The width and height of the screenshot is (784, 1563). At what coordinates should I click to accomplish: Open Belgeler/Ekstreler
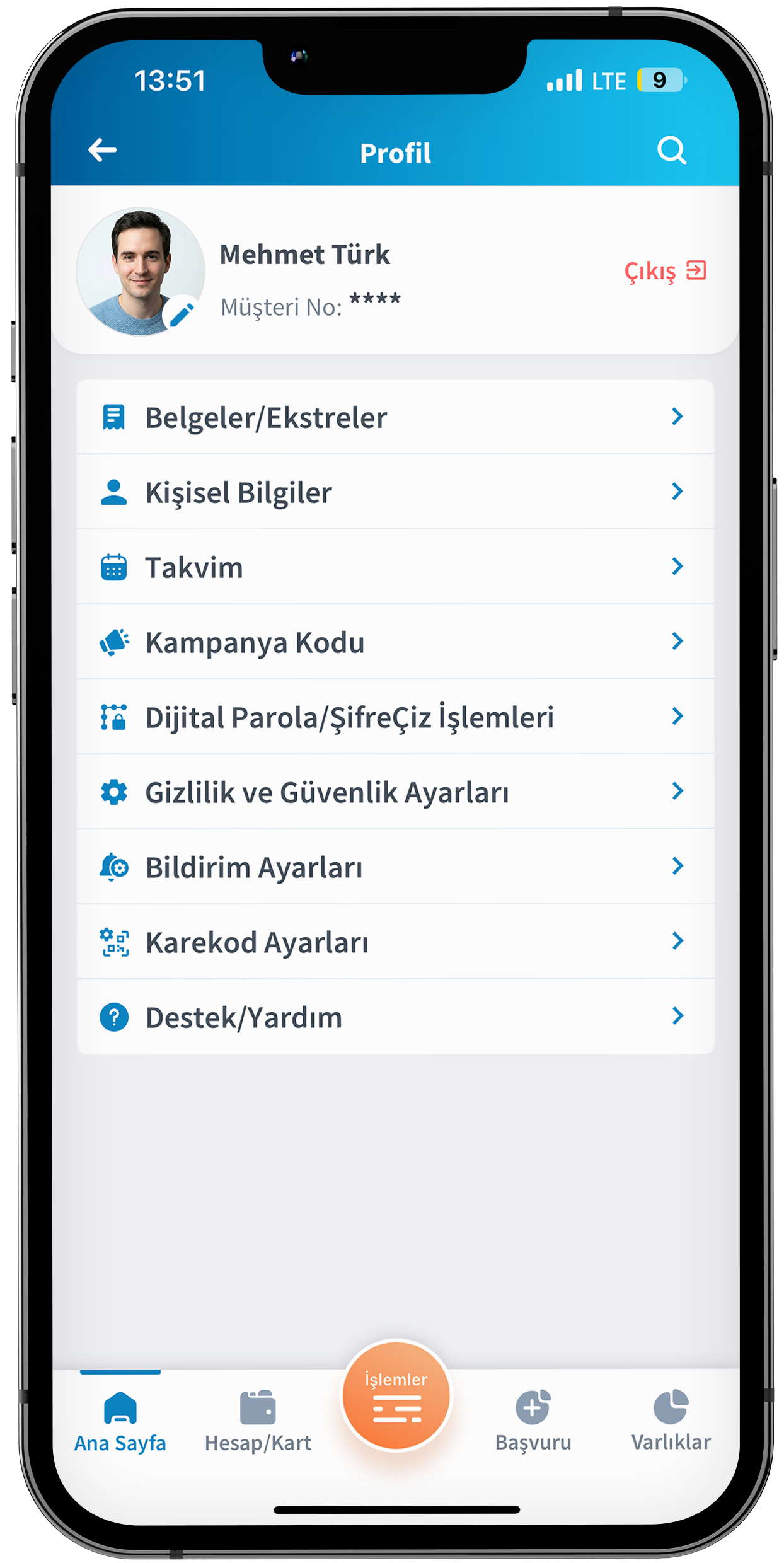(x=395, y=417)
